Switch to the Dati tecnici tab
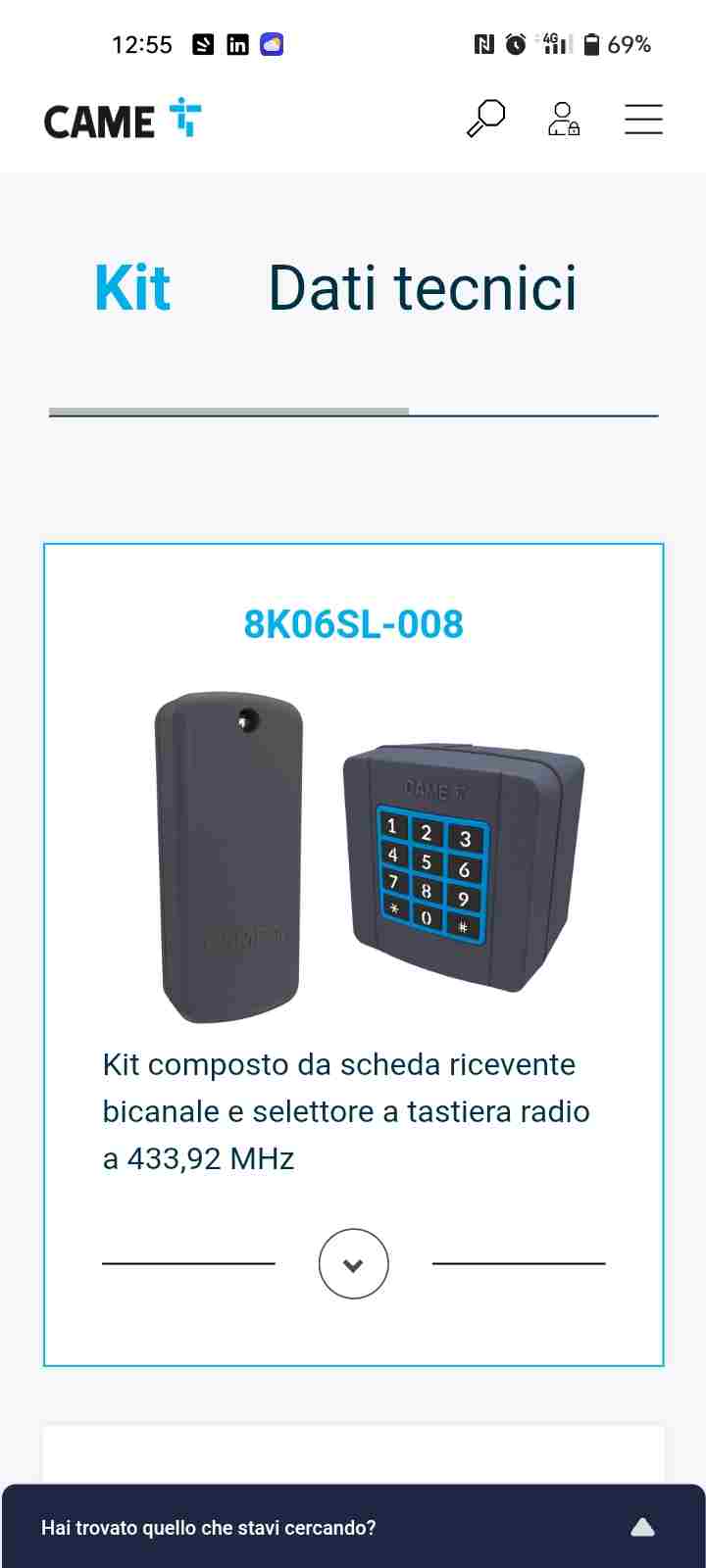706x1568 pixels. click(x=423, y=288)
